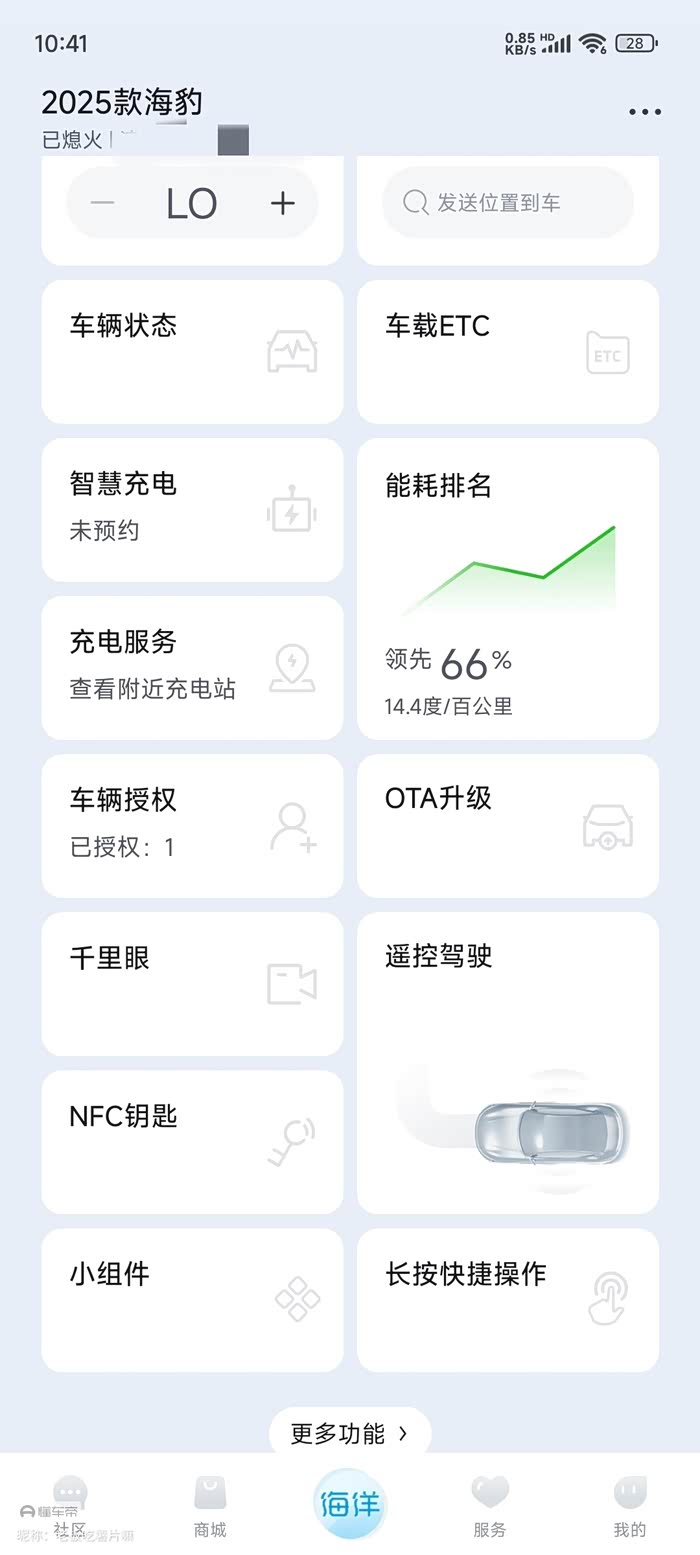
Task: Open the 小组件 widgets card
Action: (x=192, y=1299)
